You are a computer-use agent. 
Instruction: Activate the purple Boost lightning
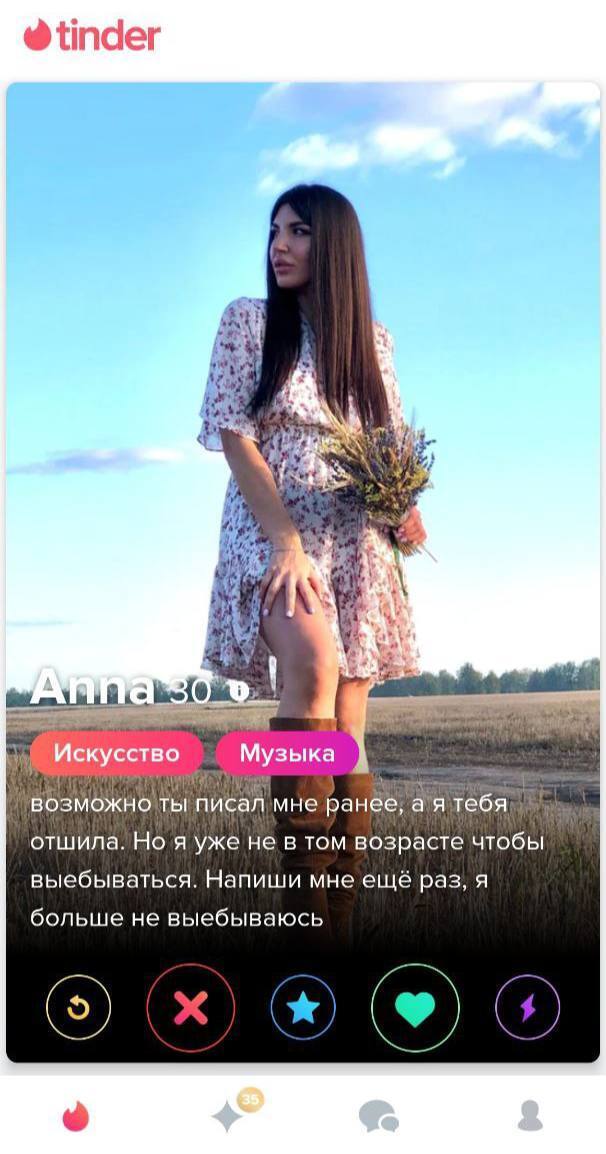pos(527,1008)
